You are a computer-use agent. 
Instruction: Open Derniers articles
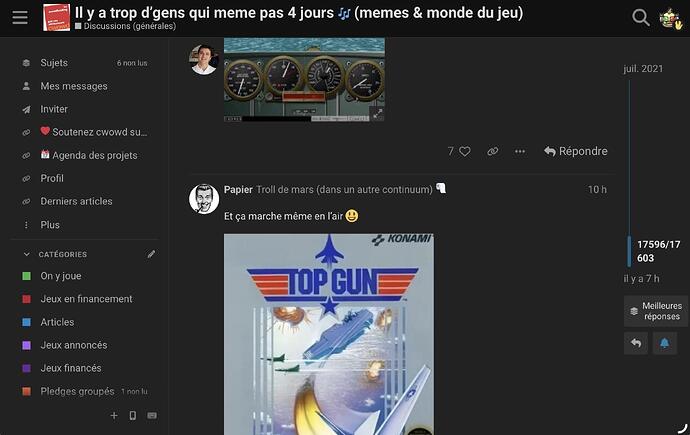(x=76, y=201)
